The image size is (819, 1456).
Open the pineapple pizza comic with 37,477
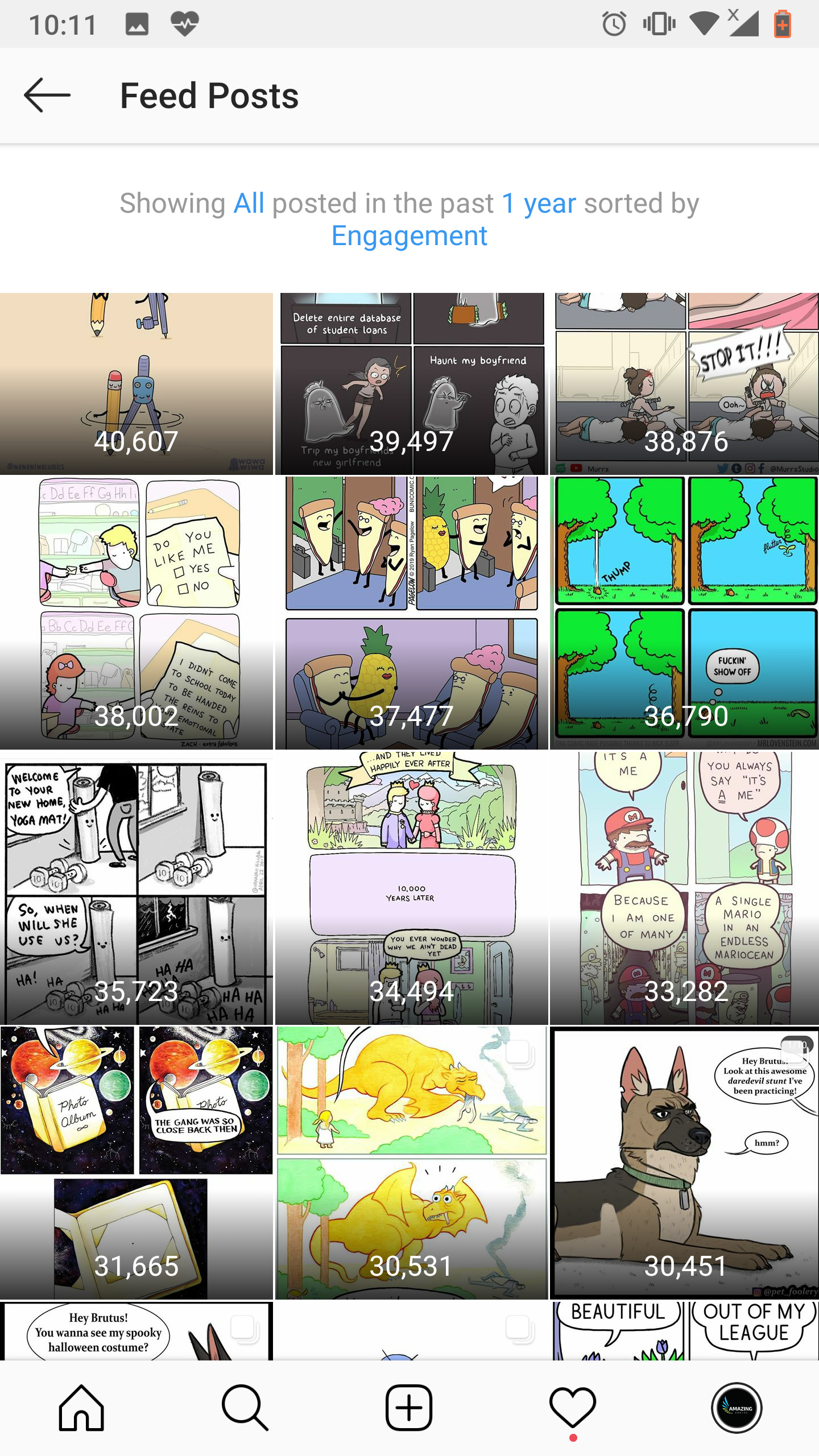[x=411, y=613]
